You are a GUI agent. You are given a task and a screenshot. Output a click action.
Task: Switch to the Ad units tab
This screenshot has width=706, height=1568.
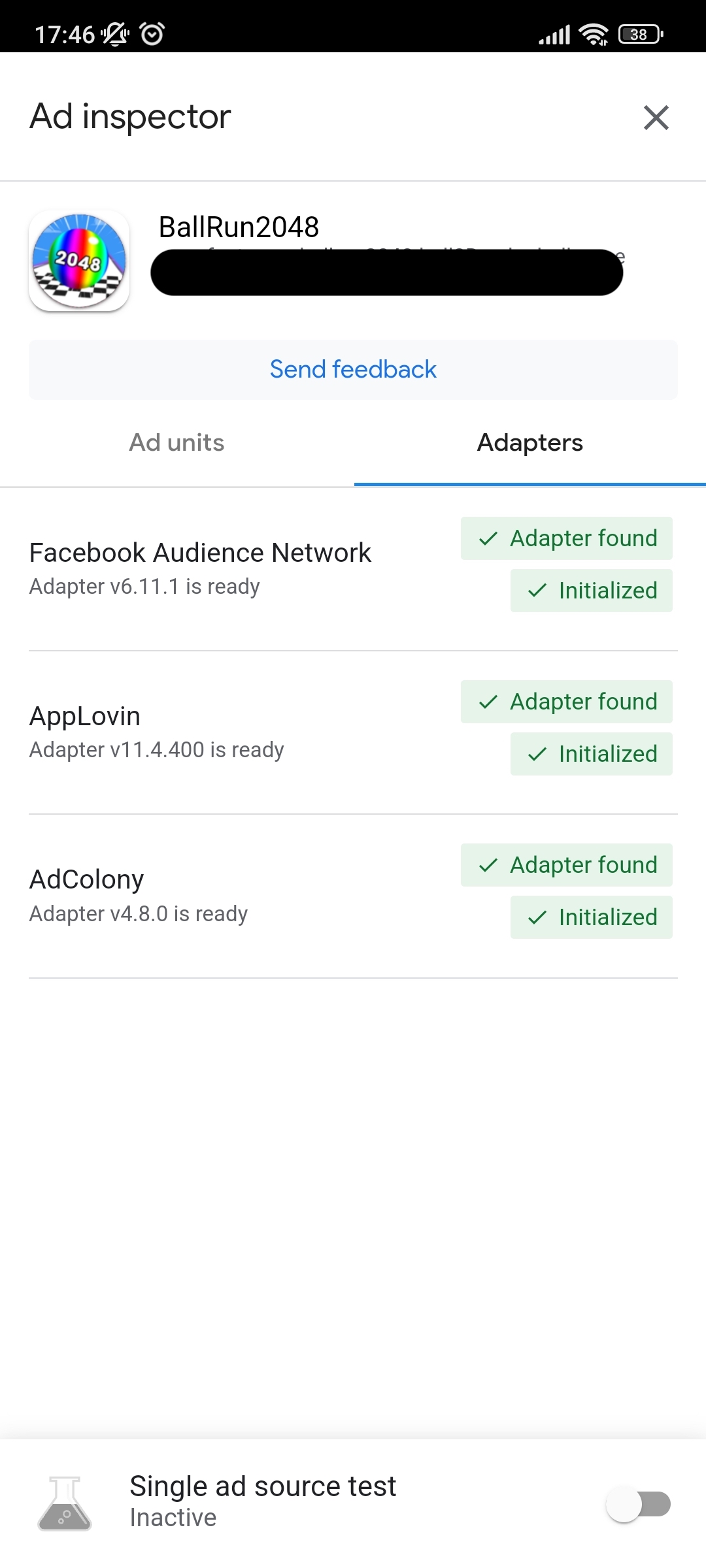(176, 442)
